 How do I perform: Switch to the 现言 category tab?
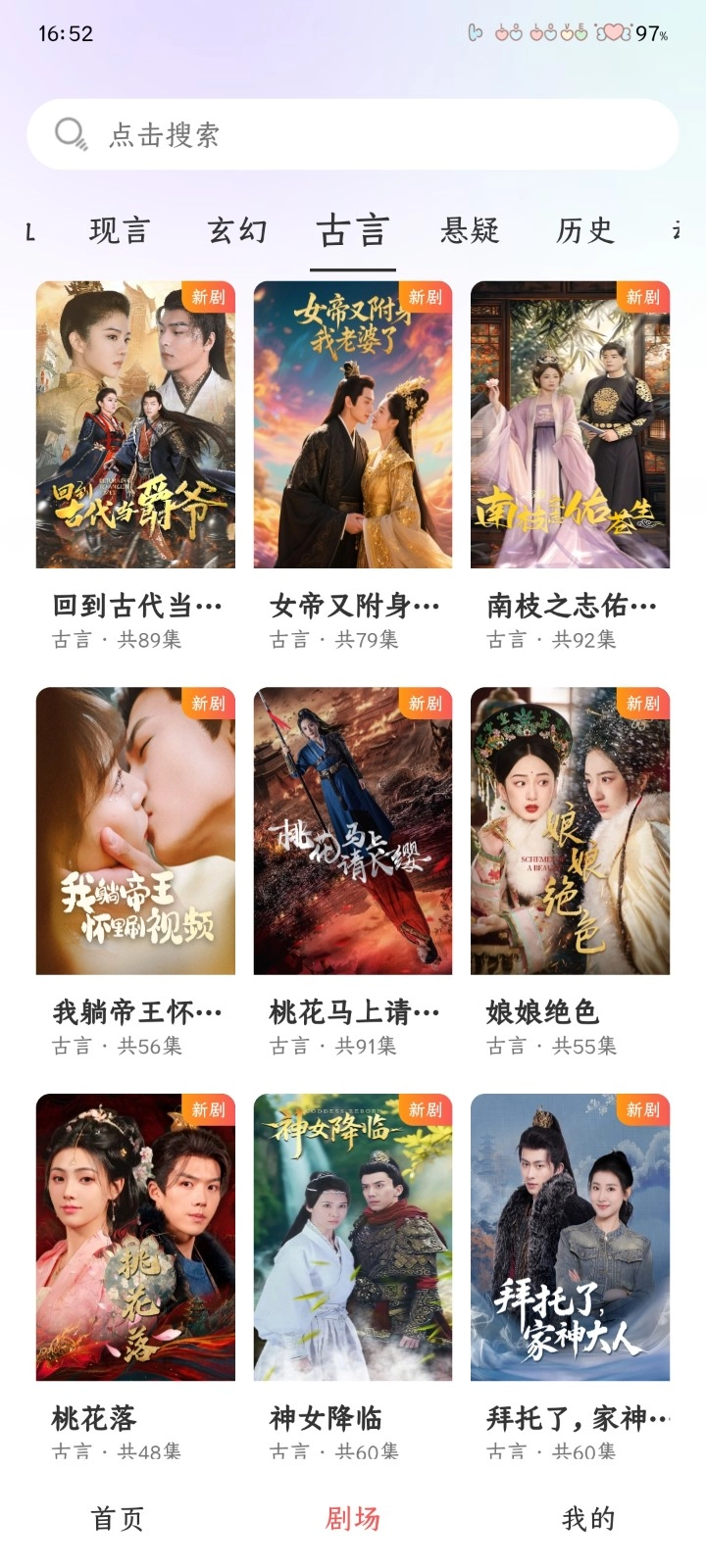120,231
